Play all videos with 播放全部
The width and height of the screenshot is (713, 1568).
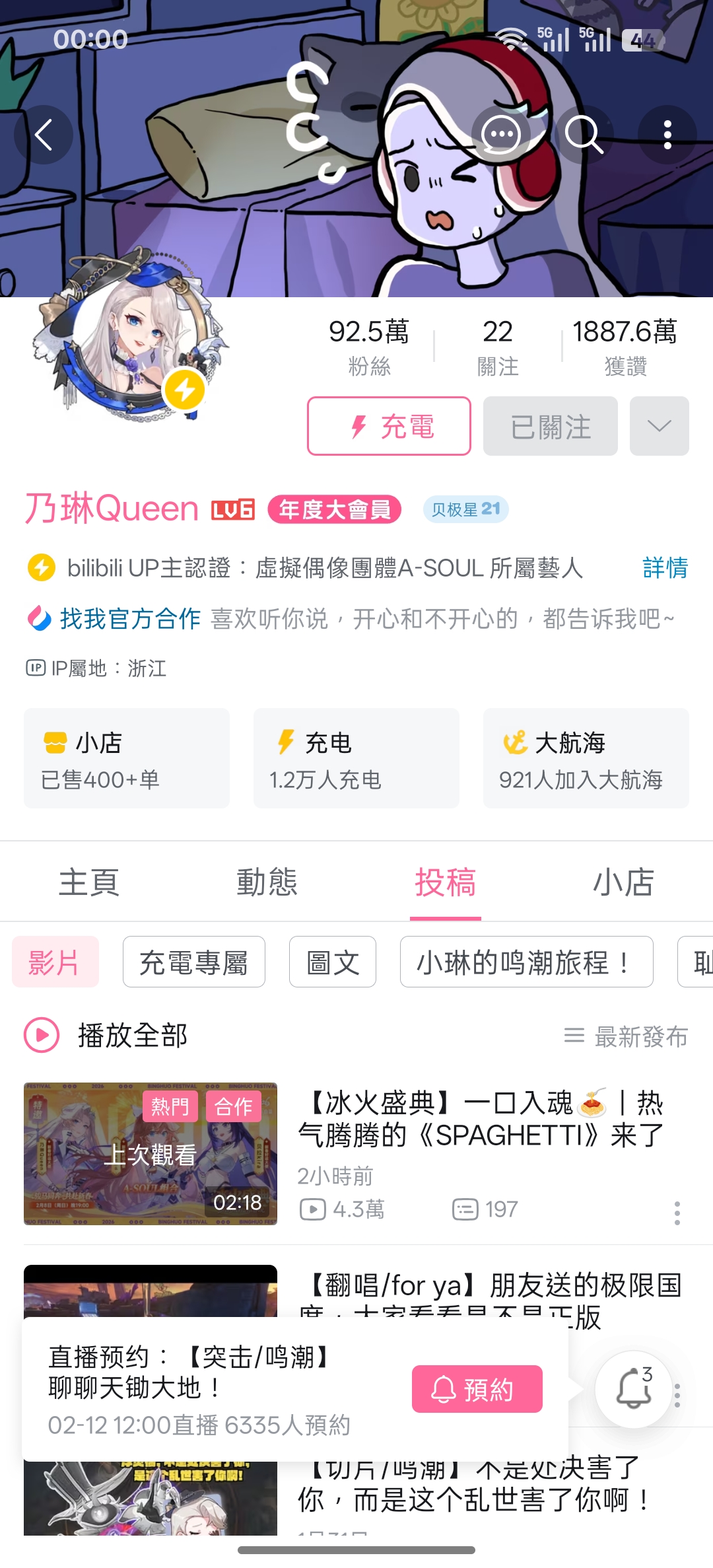click(106, 1035)
